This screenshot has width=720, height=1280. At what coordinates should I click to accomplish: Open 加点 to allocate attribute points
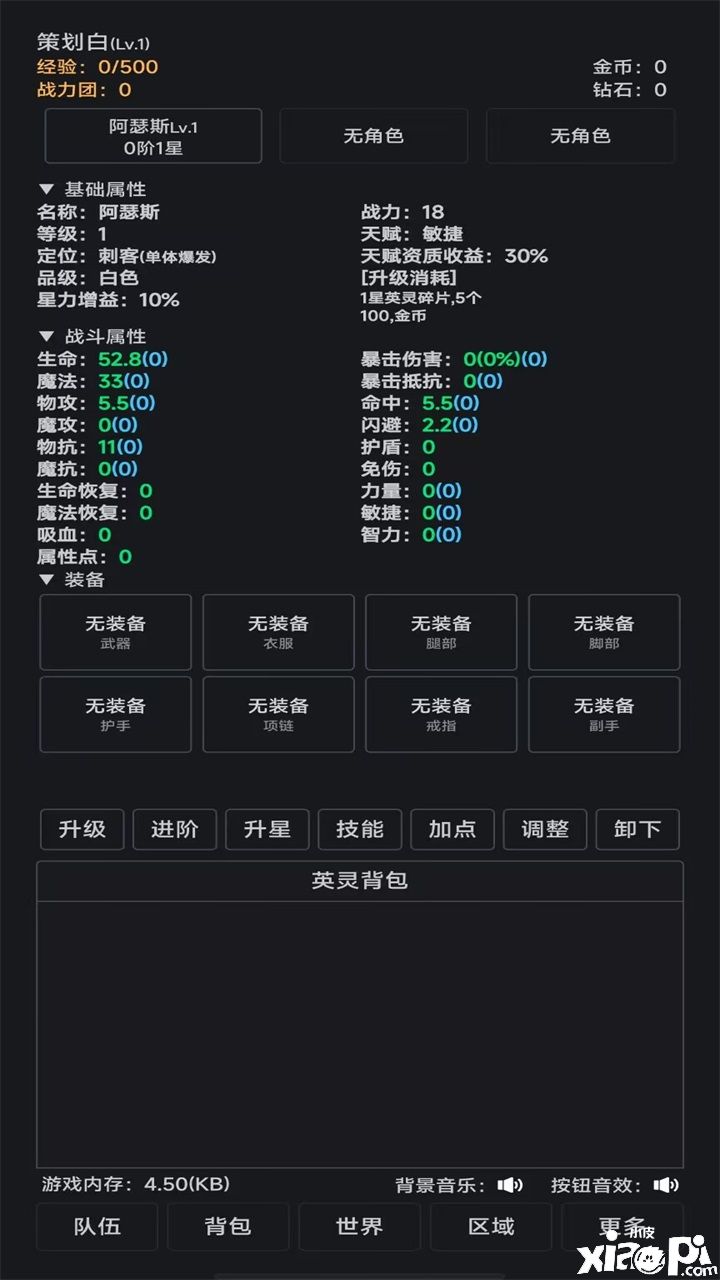(452, 829)
